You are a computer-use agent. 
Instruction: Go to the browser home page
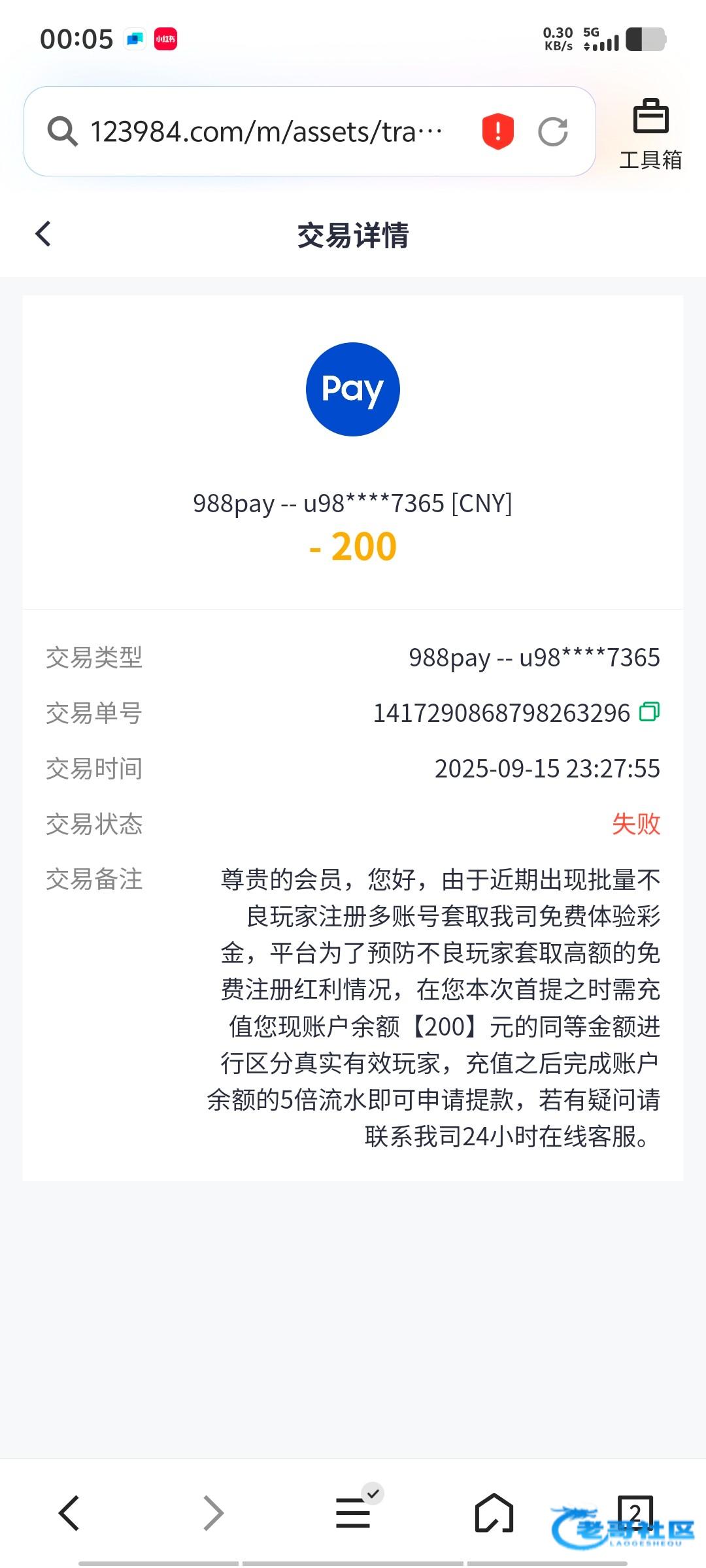point(494,1513)
